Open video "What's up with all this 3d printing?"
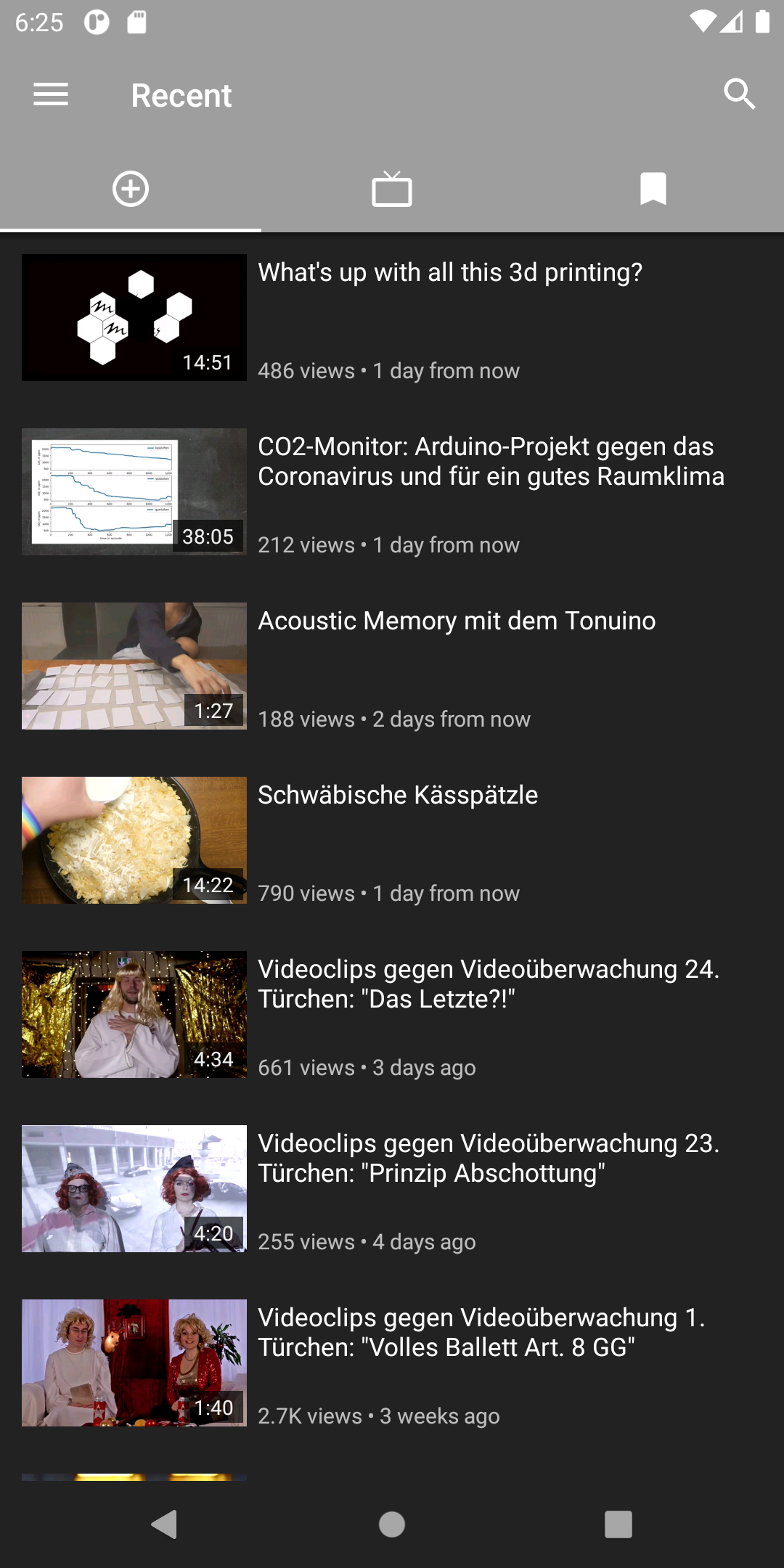This screenshot has height=1568, width=784. tap(392, 317)
